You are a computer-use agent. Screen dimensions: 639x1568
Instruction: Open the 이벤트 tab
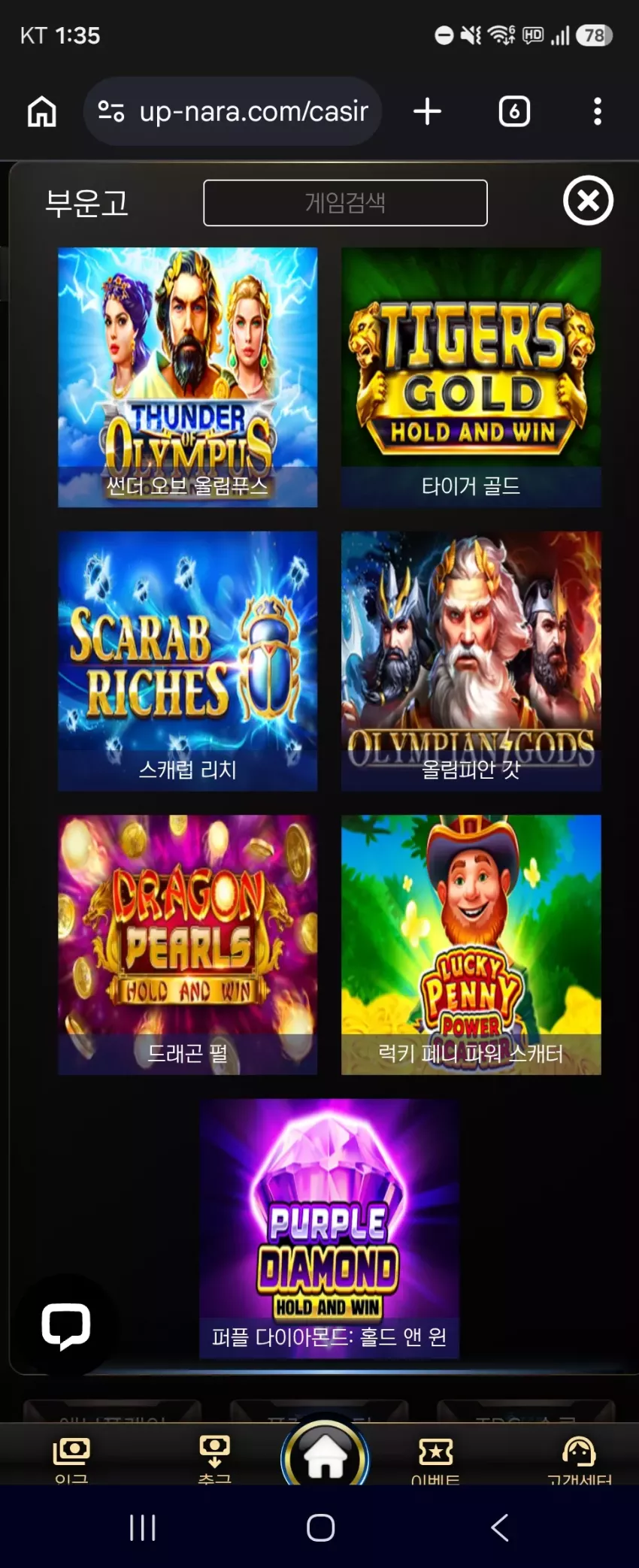tap(435, 1460)
